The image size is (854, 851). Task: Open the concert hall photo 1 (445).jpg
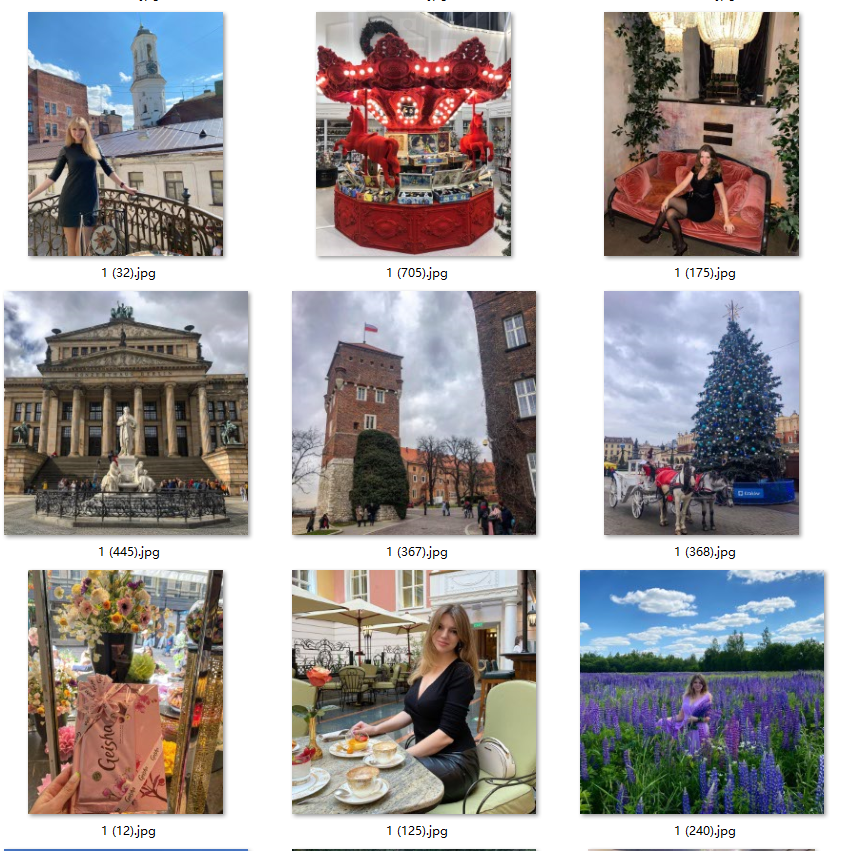click(125, 413)
